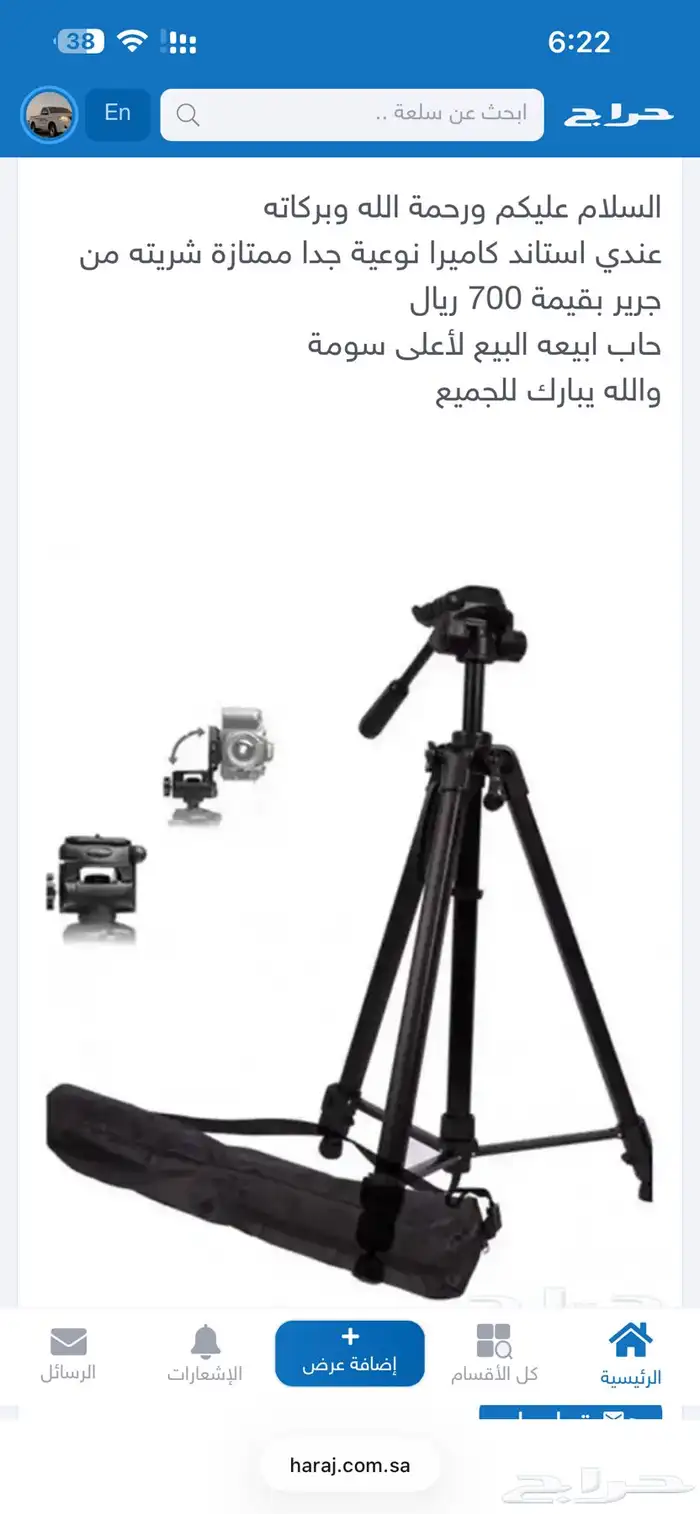Open the الإشعارات notifications tab
This screenshot has width=700, height=1514.
[x=205, y=1354]
